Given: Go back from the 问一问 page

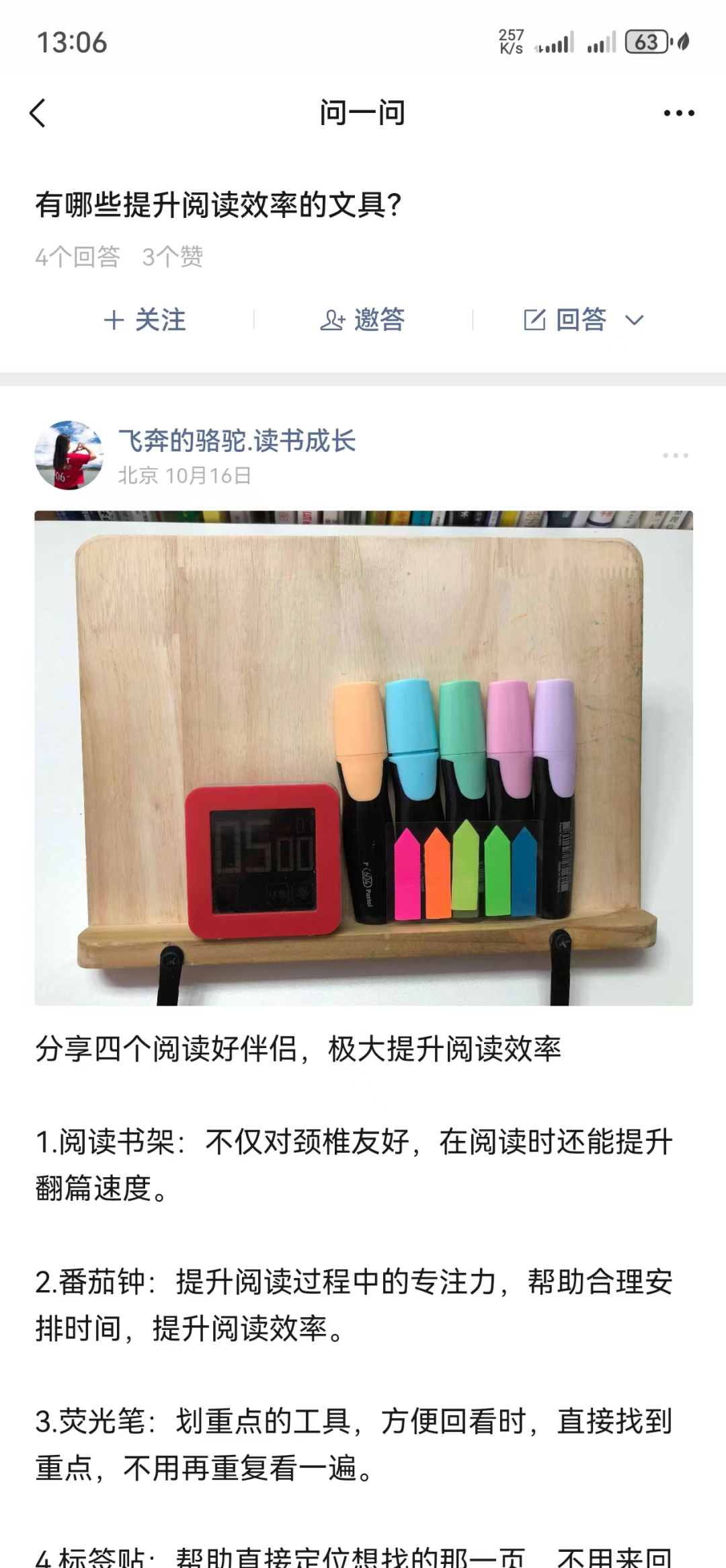Looking at the screenshot, I should [x=38, y=113].
